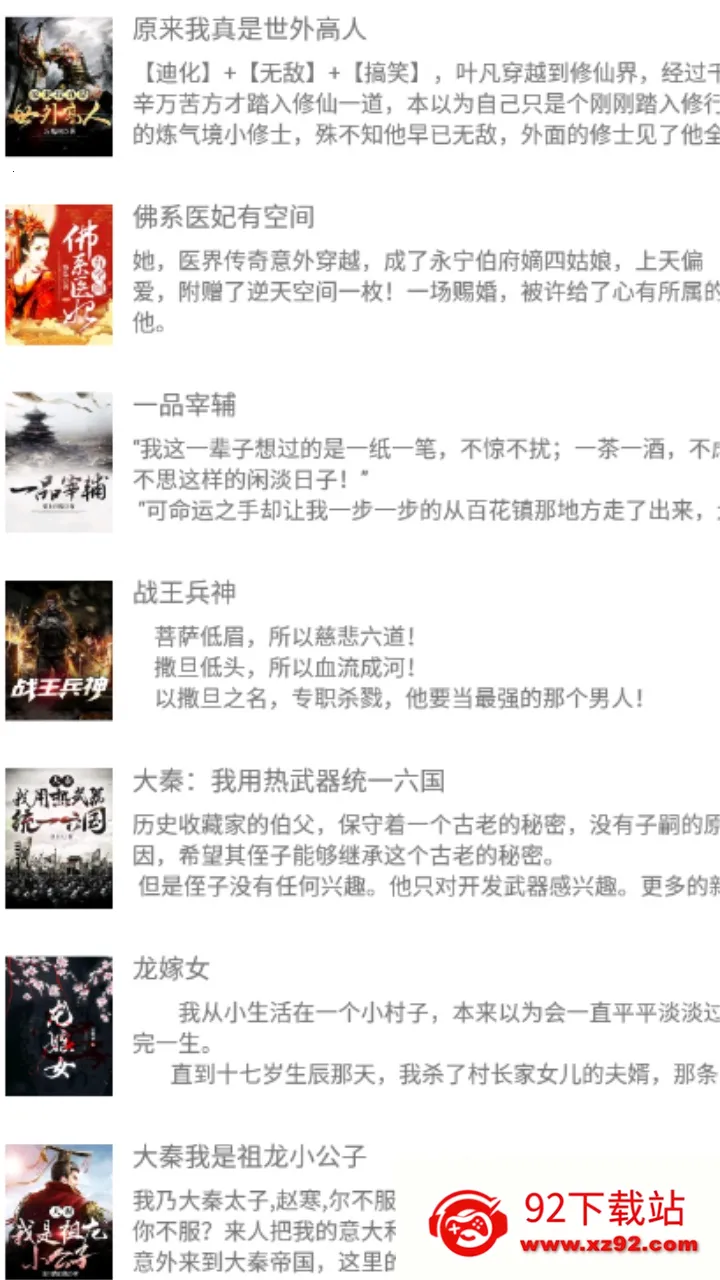Open the novel 大秦我是祖龙小公子
720x1280 pixels.
click(360, 1210)
